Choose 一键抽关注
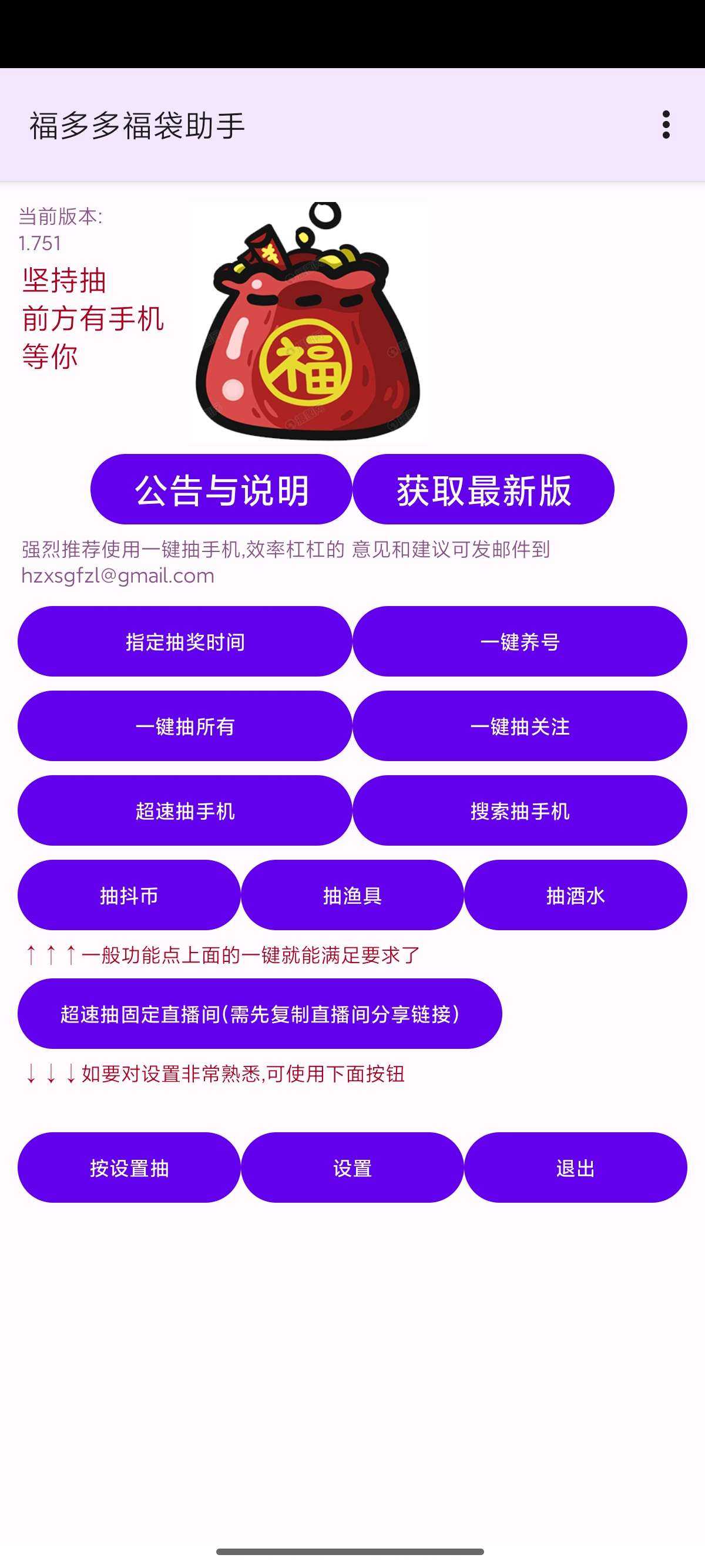705x1568 pixels. [x=519, y=726]
